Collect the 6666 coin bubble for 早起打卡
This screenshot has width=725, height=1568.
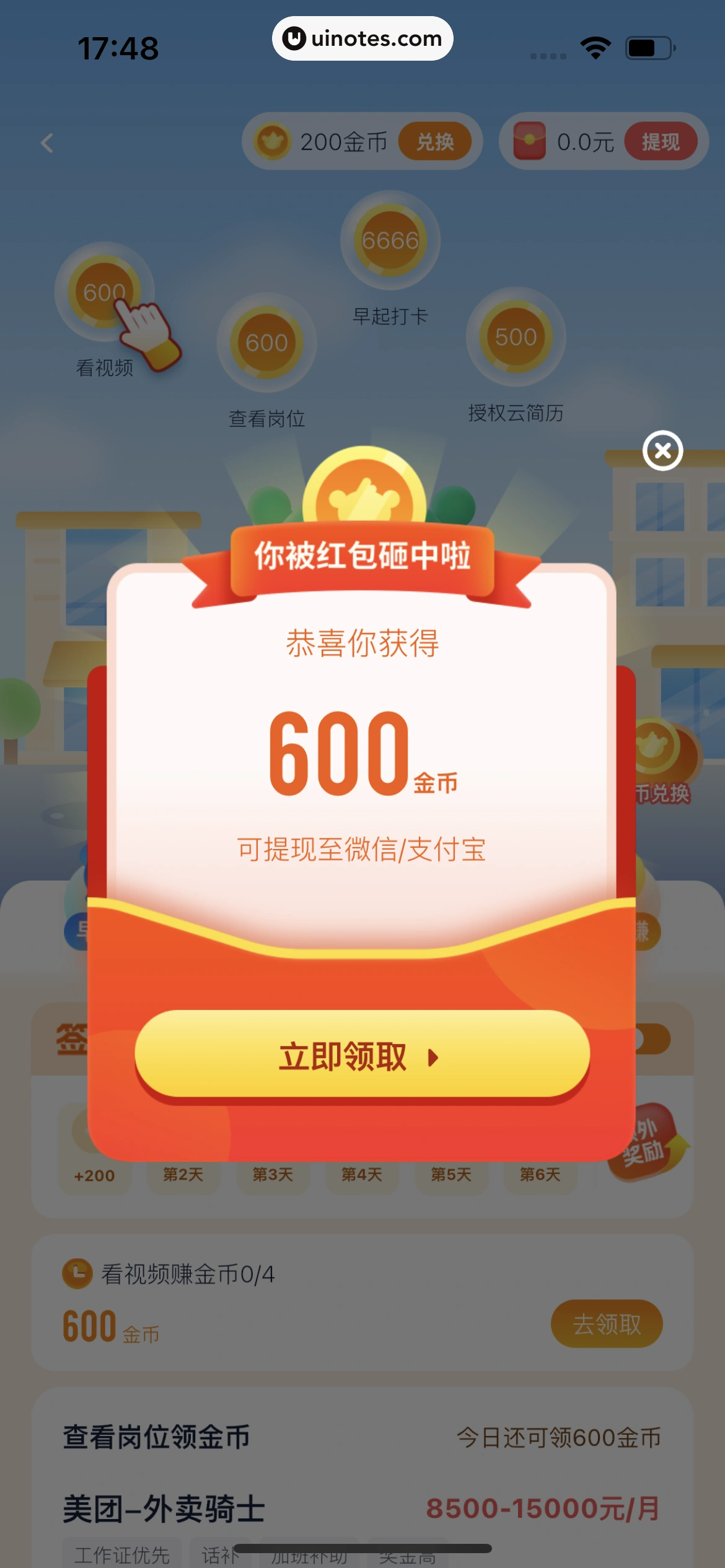click(390, 240)
